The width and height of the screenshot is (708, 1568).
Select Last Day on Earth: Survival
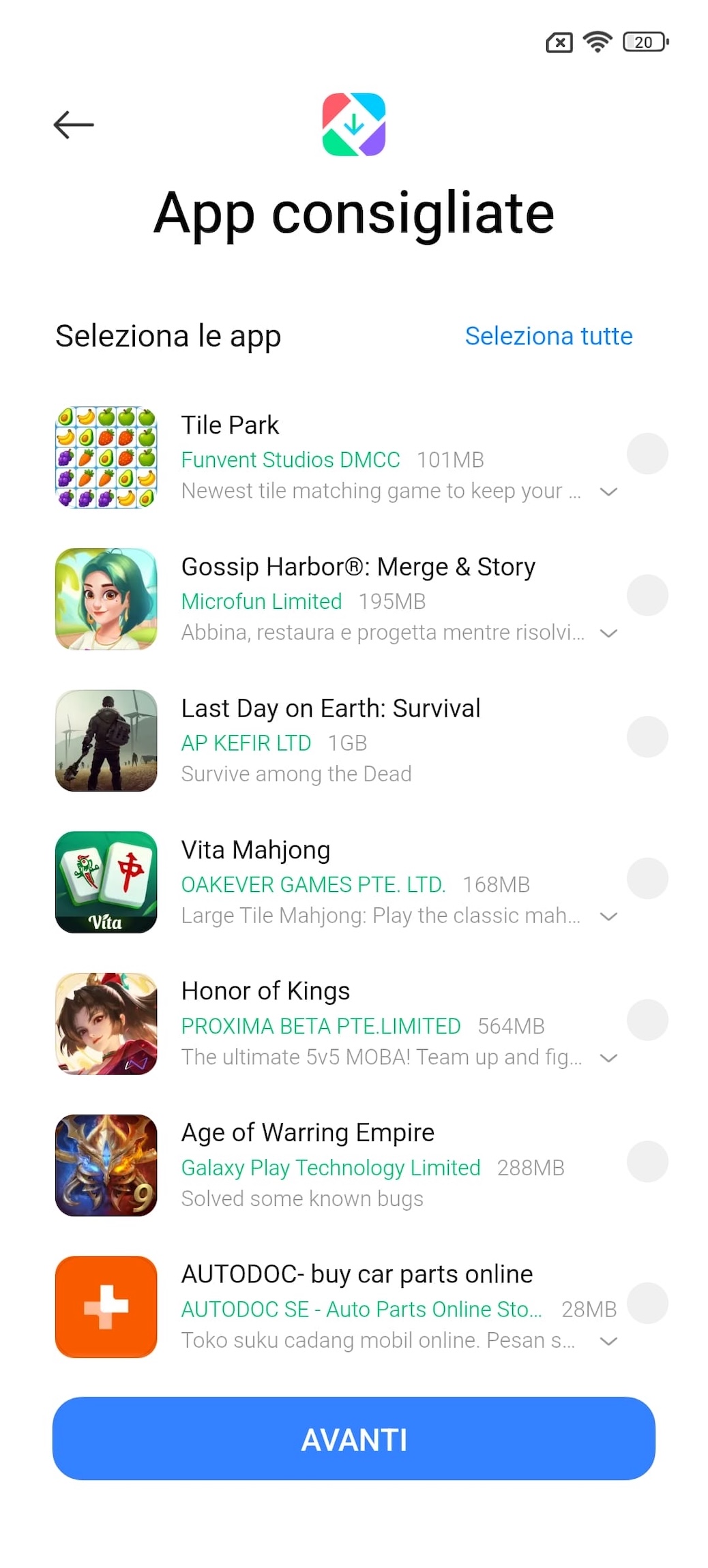coord(647,737)
